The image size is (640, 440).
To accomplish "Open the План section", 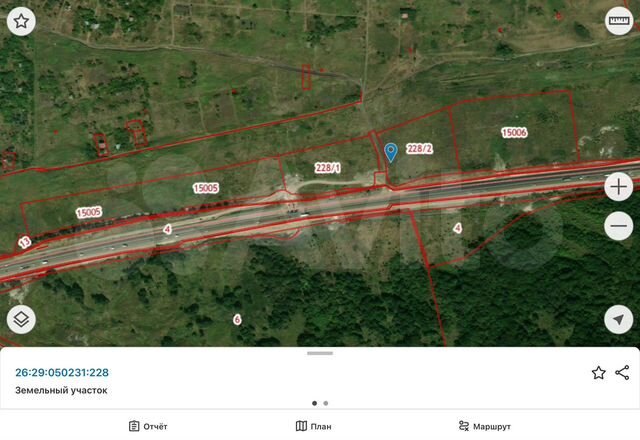I will click(x=313, y=426).
